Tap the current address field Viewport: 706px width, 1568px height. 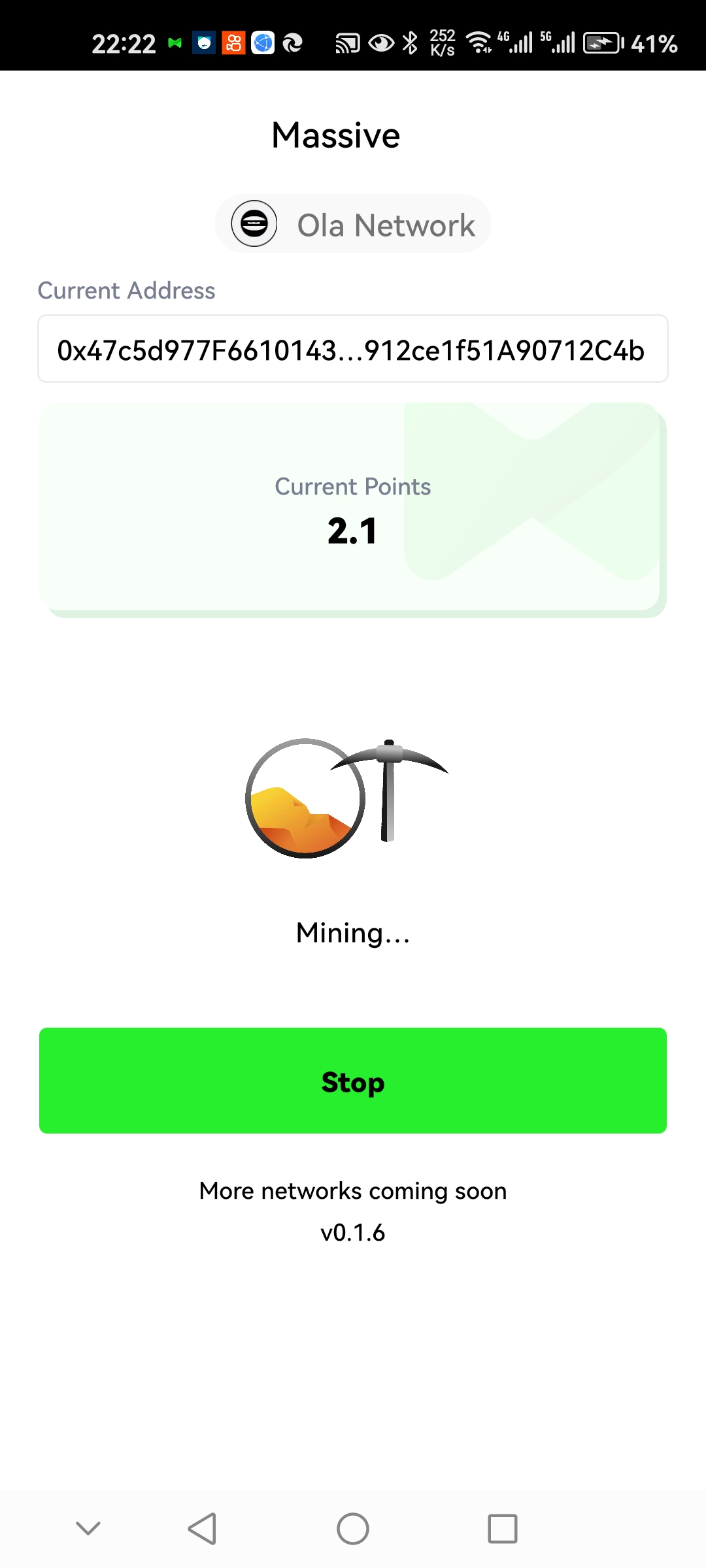[353, 349]
